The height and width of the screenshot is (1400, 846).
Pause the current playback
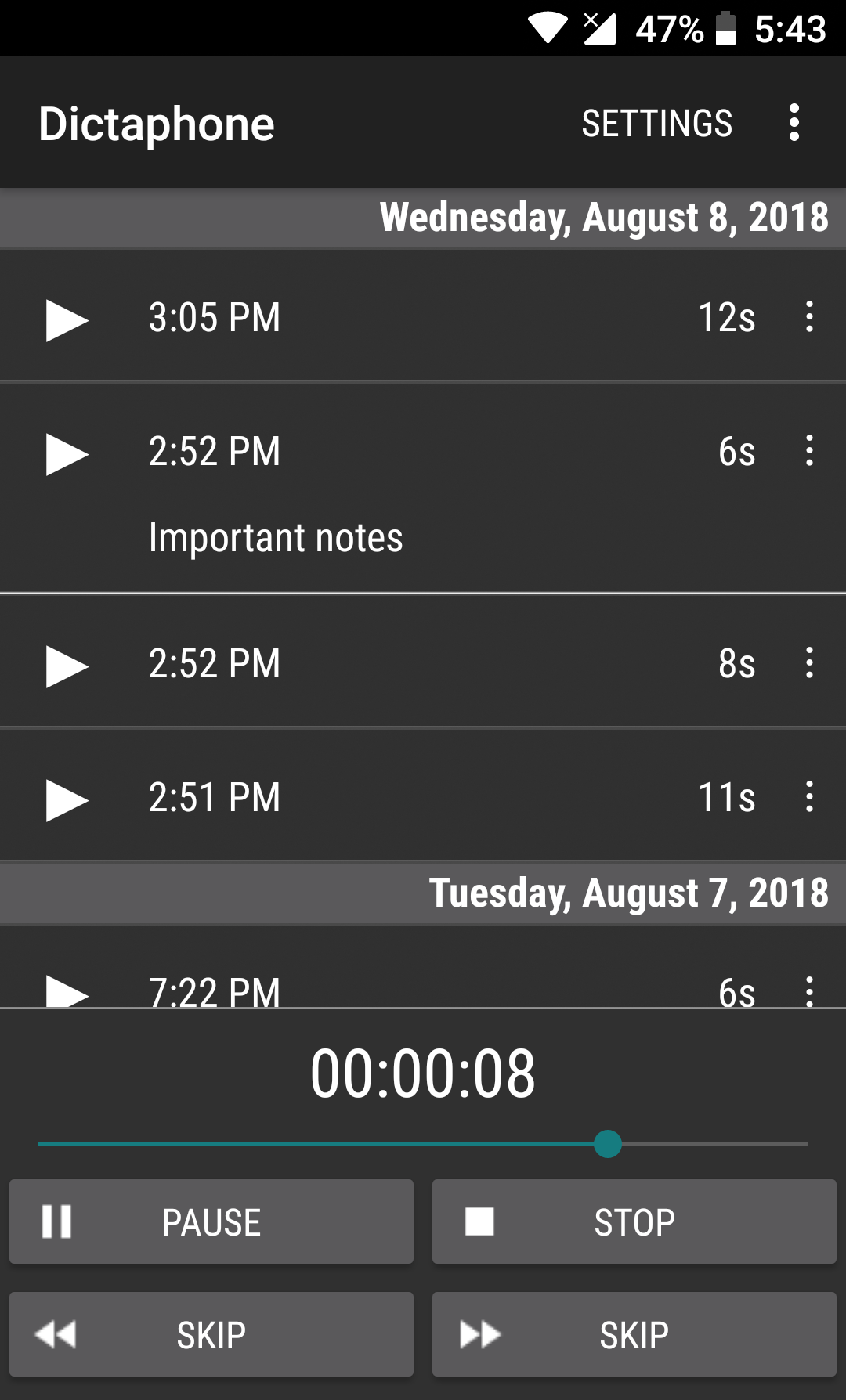211,1221
